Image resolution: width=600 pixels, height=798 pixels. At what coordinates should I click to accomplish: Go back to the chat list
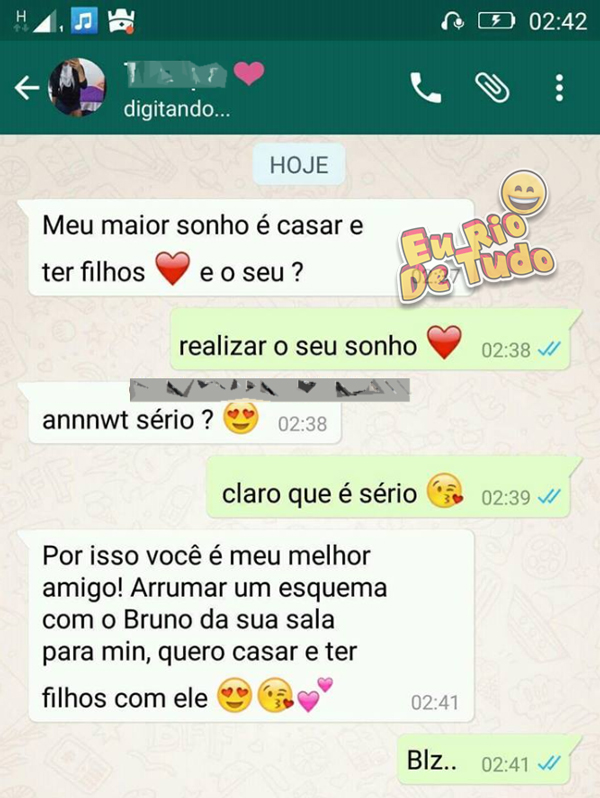[26, 89]
